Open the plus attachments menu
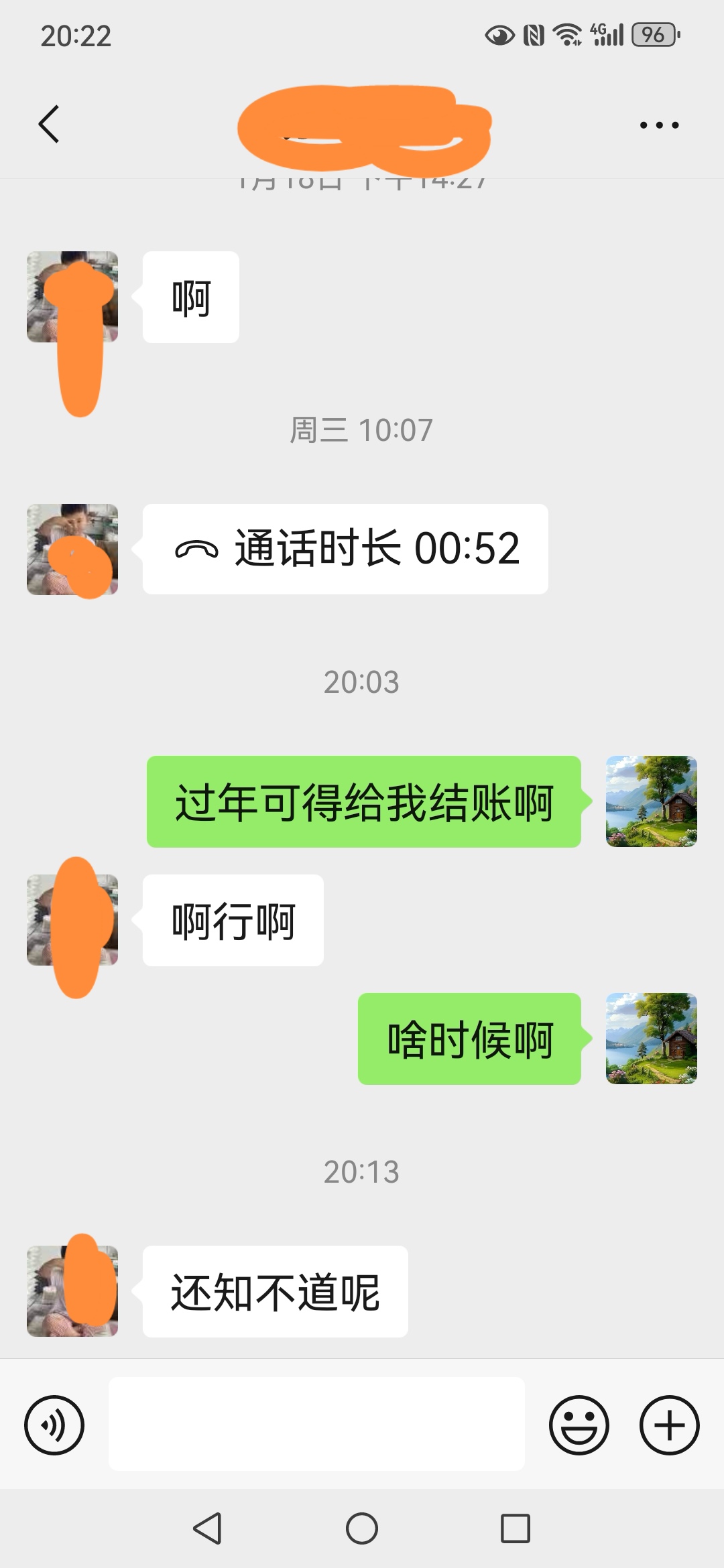The width and height of the screenshot is (724, 1568). tap(669, 1425)
